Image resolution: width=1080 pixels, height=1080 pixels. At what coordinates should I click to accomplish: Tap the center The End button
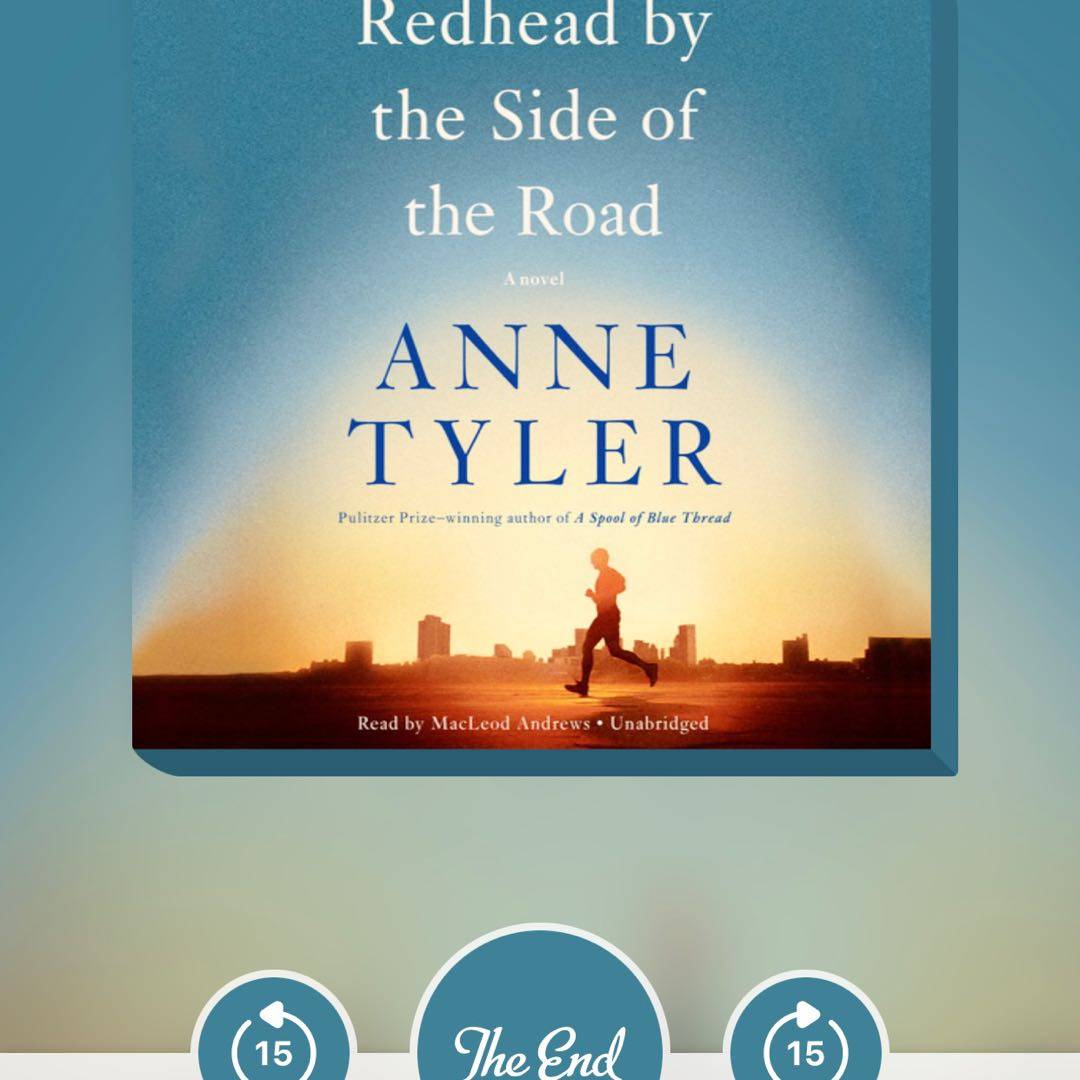click(x=540, y=1040)
